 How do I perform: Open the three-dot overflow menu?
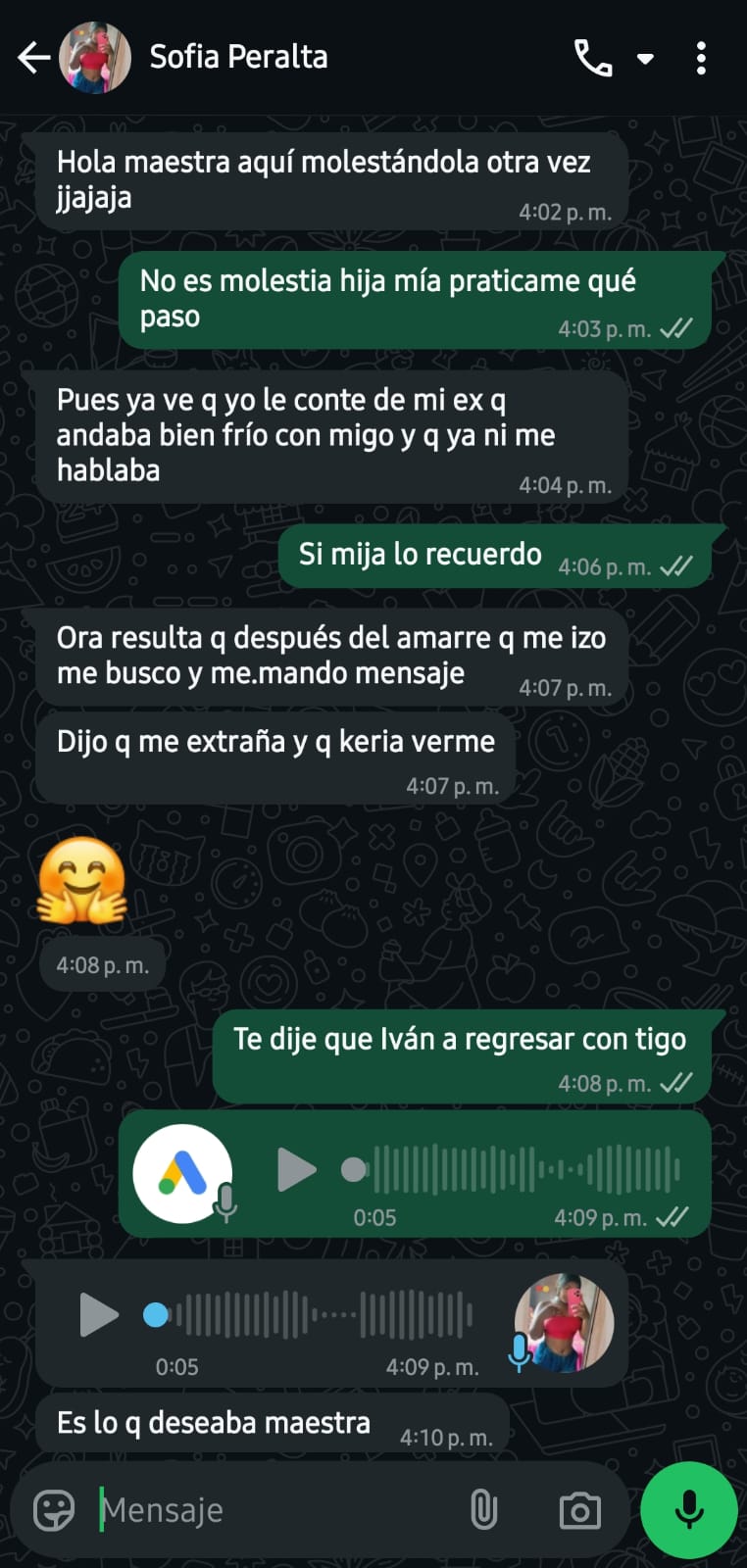(x=701, y=59)
